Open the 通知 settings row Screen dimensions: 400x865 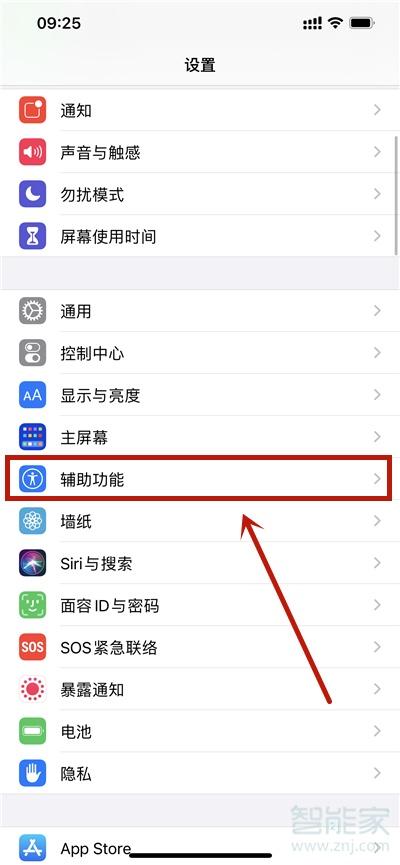click(200, 110)
